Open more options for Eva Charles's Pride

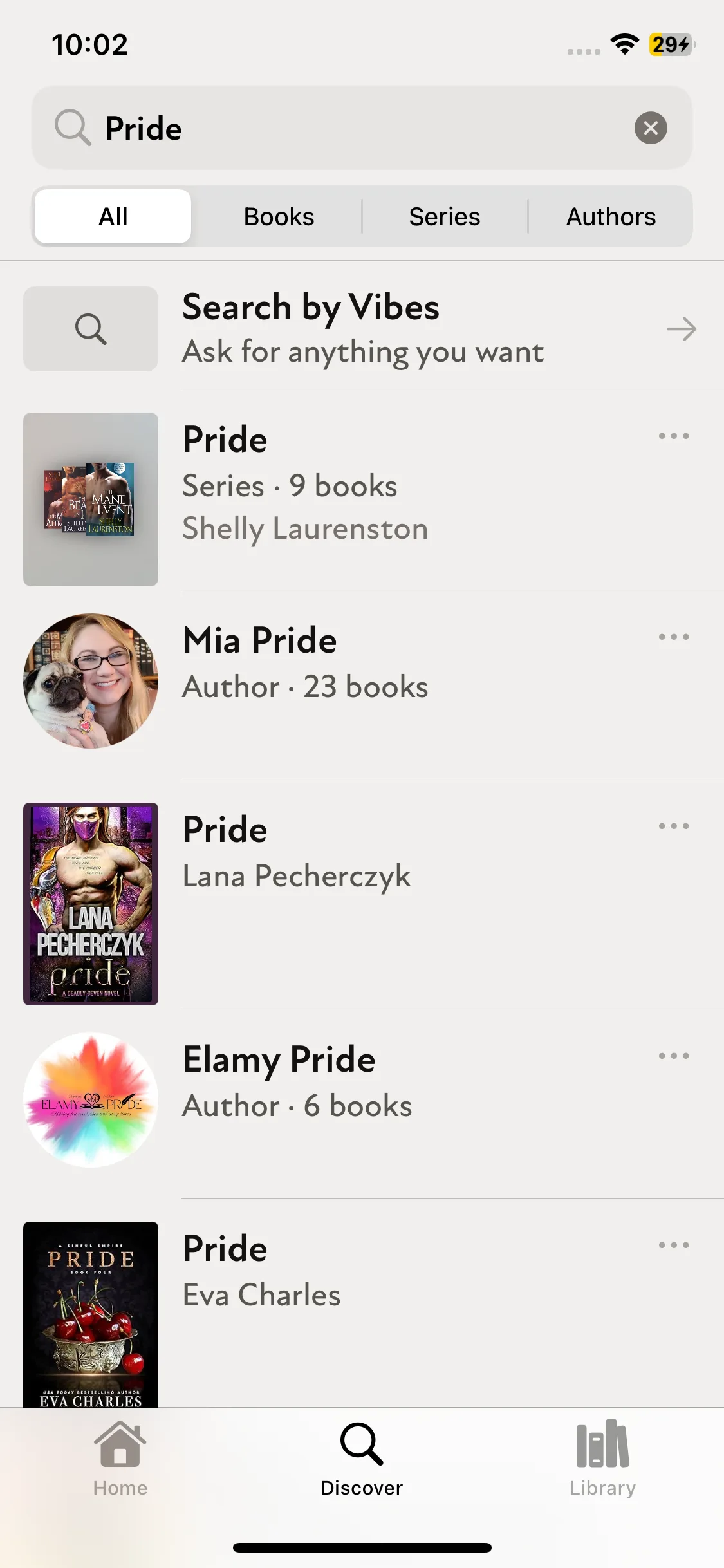(673, 1246)
